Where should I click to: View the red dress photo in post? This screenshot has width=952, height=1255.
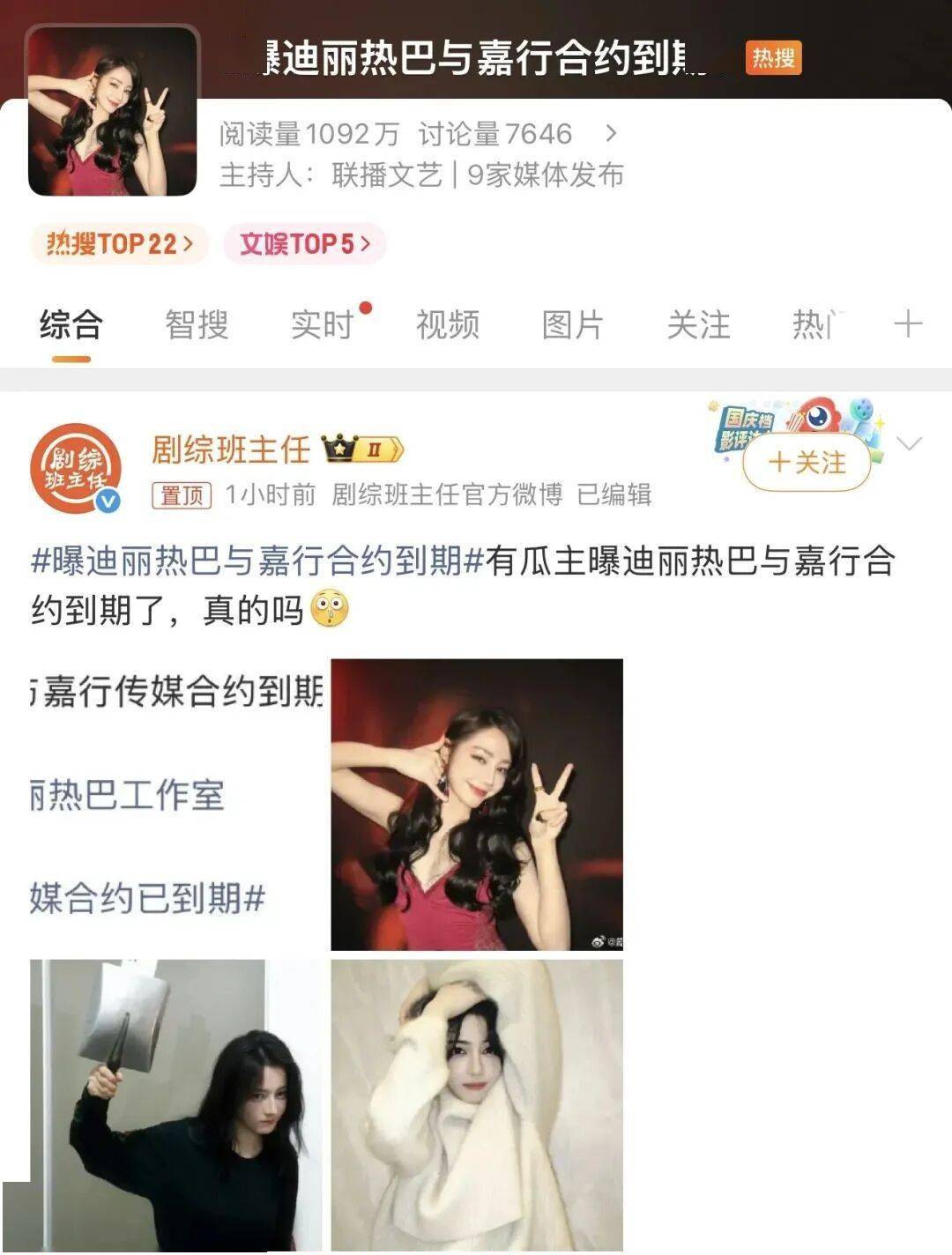(477, 804)
